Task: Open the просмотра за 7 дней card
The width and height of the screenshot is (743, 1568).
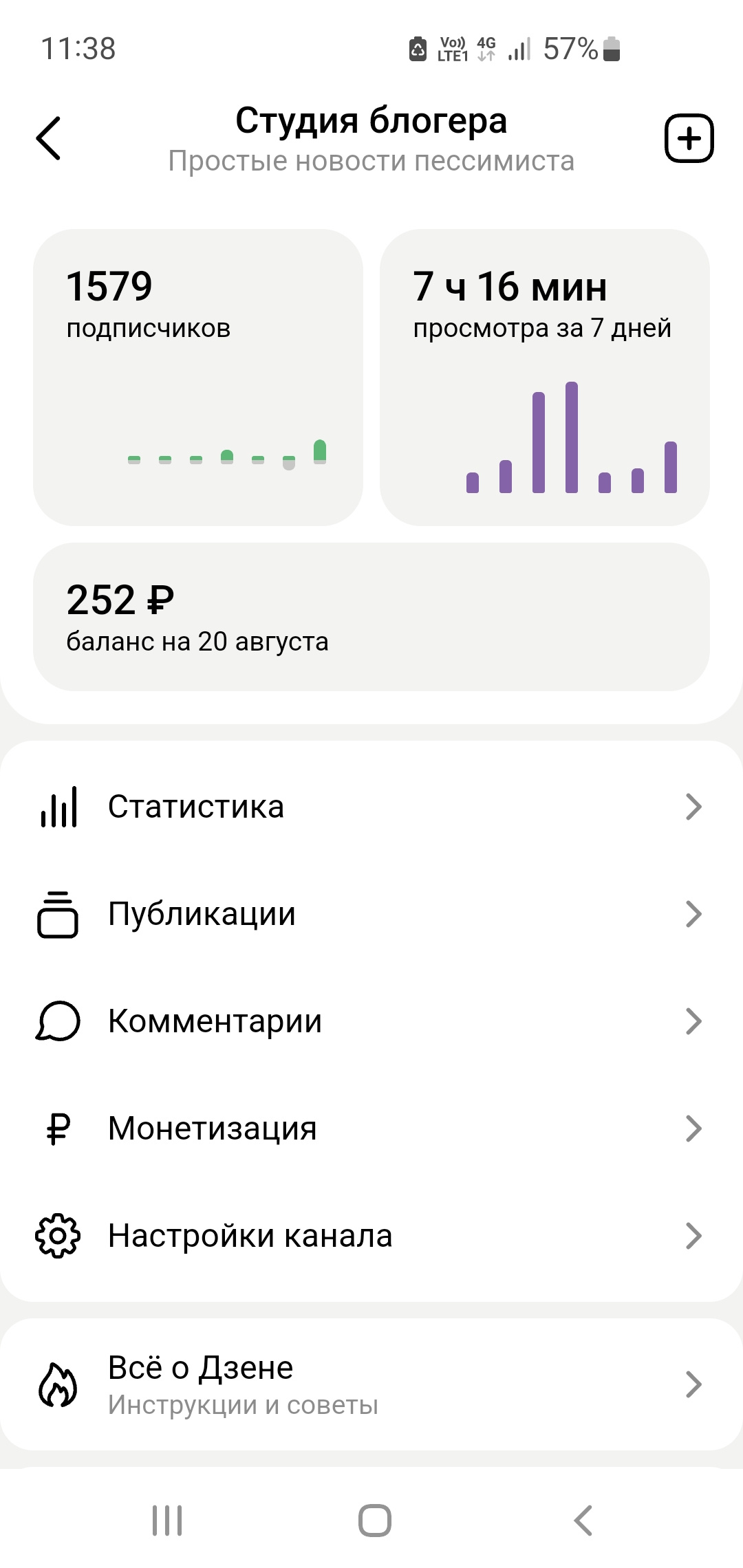Action: (x=544, y=377)
